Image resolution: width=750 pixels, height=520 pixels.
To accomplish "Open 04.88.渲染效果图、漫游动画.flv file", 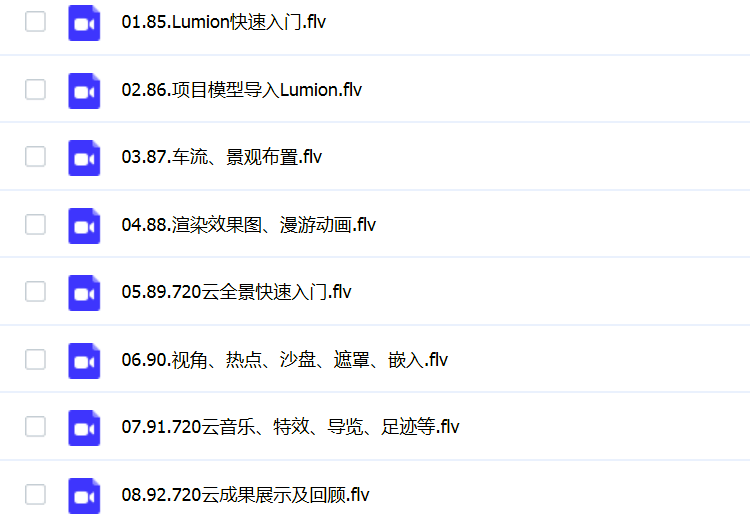I will point(248,225).
